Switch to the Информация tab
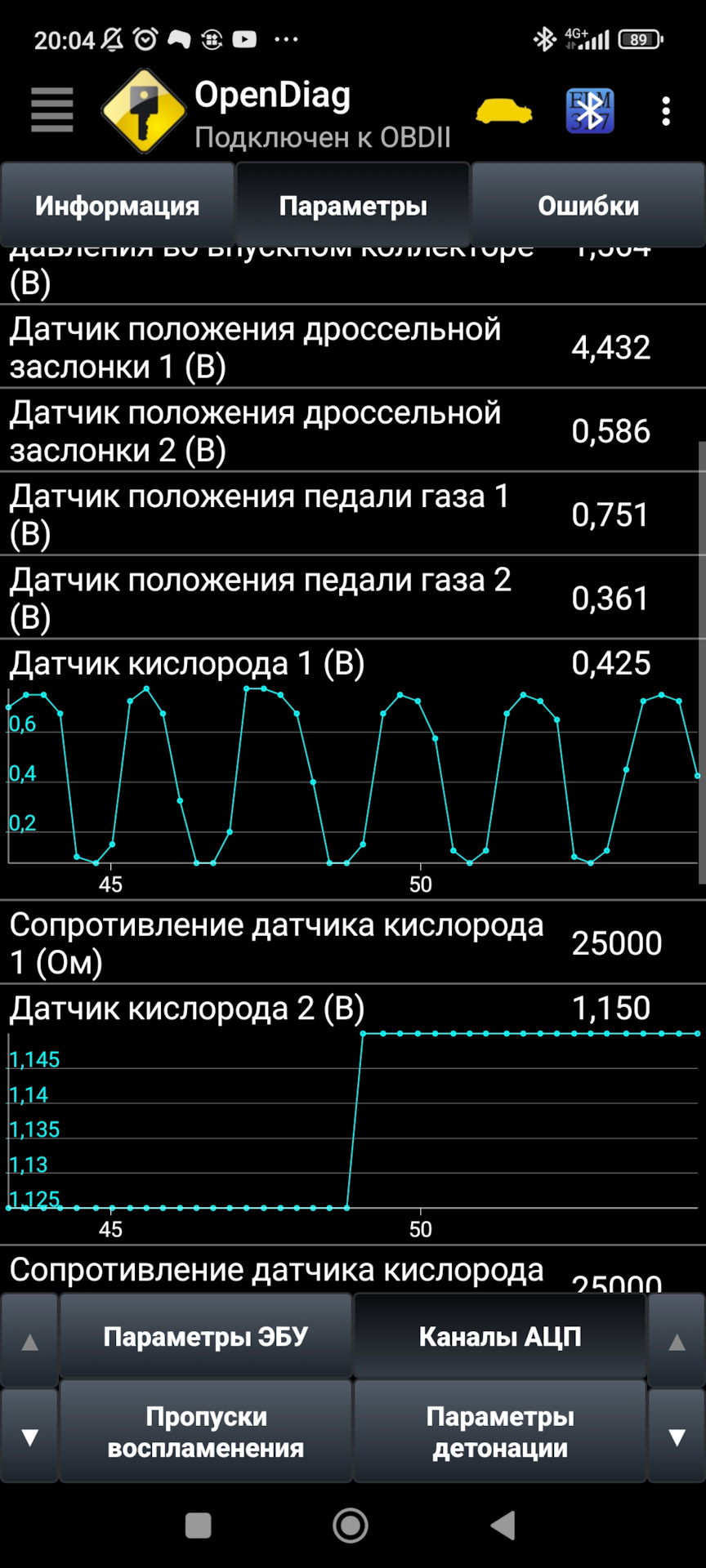This screenshot has width=706, height=1568. coord(116,205)
